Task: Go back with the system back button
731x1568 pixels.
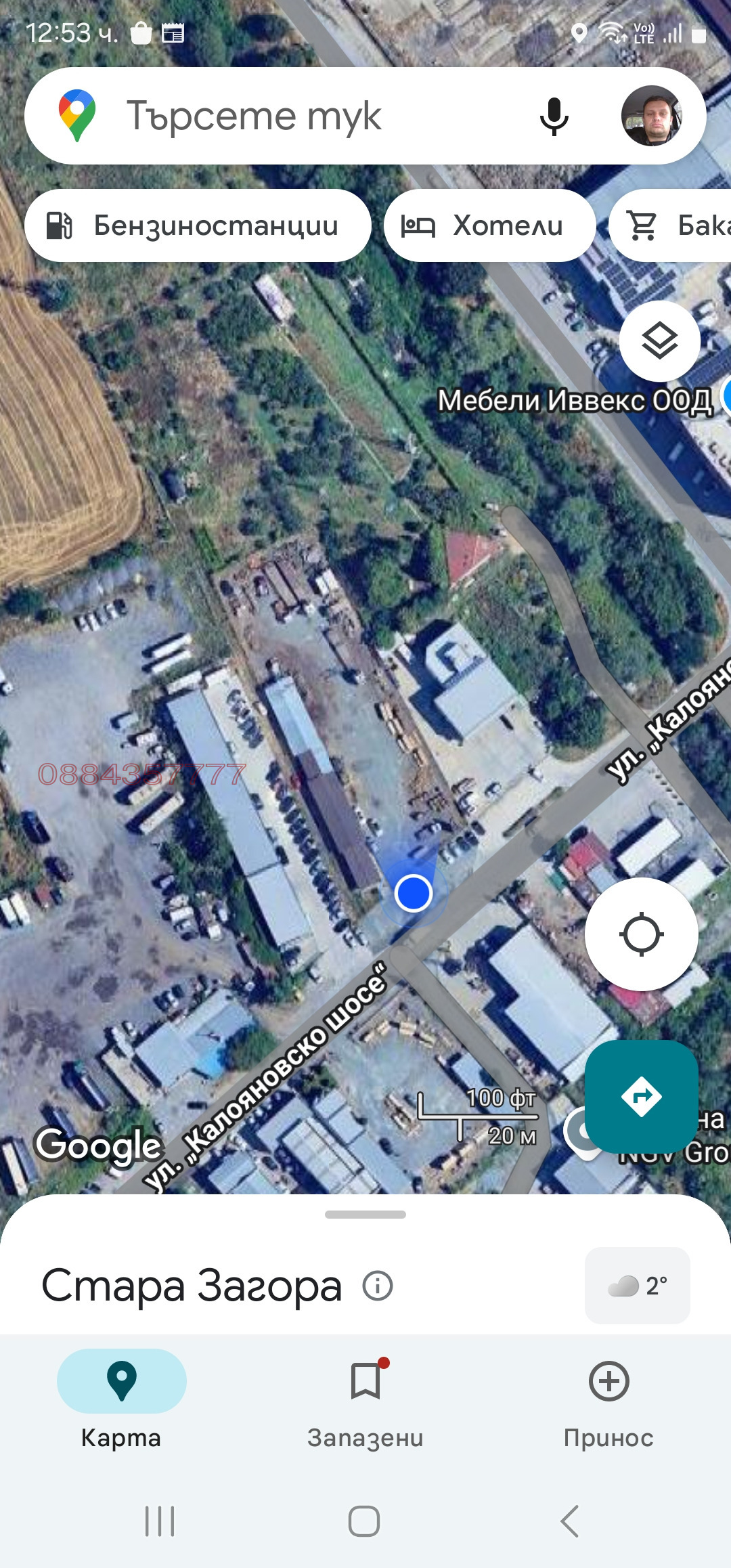Action: 570,1521
